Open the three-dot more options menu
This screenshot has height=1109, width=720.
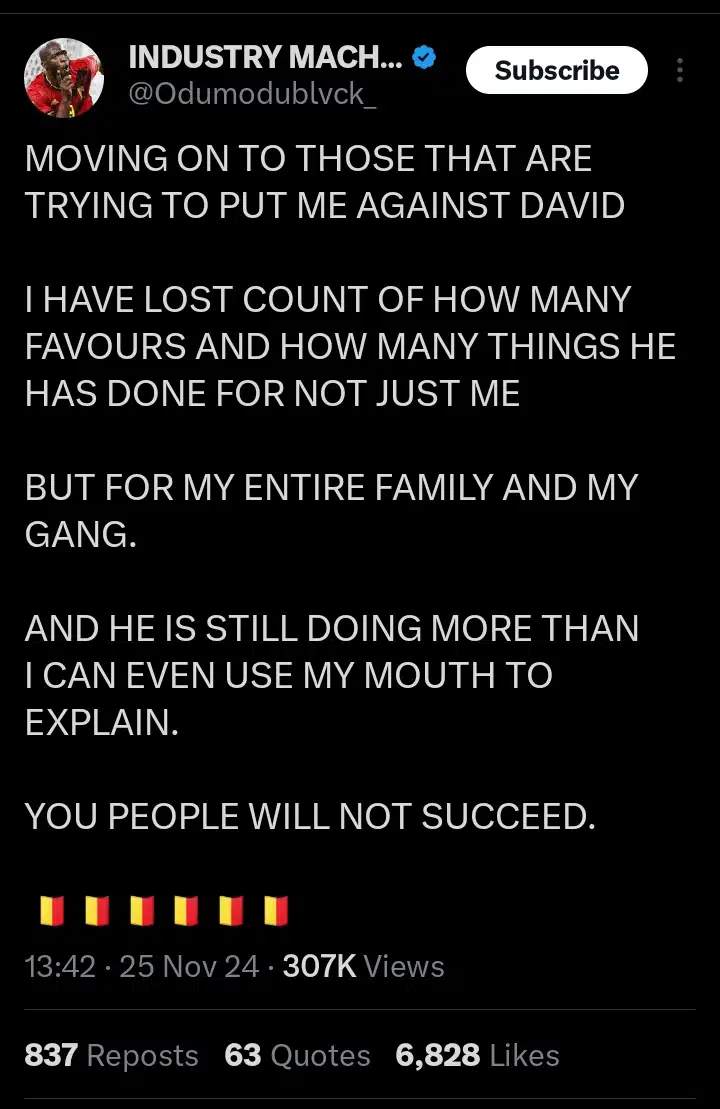pyautogui.click(x=679, y=70)
